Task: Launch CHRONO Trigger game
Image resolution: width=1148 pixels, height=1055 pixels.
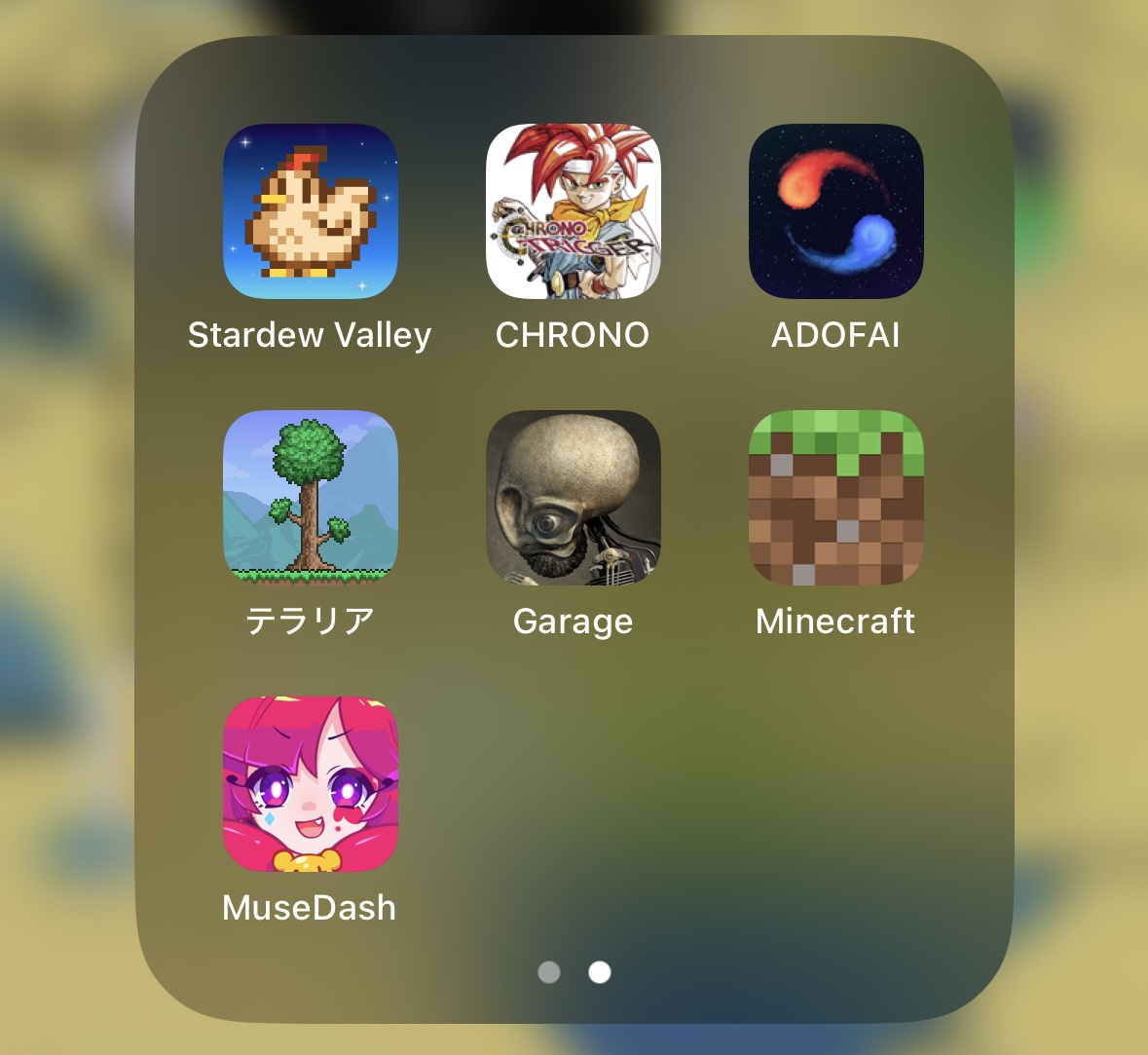Action: point(573,211)
